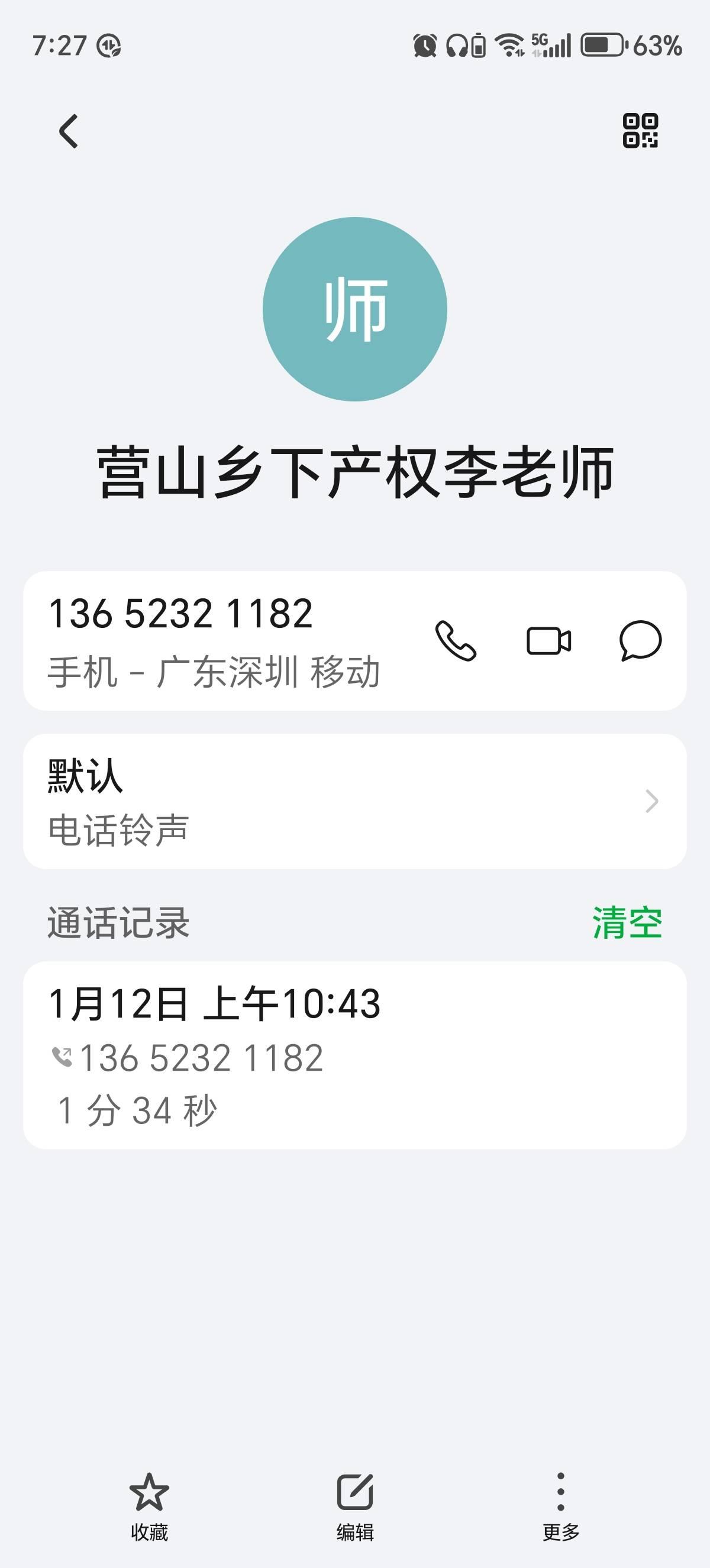The width and height of the screenshot is (710, 1568).
Task: Tap the contact avatar 师
Action: click(x=355, y=309)
